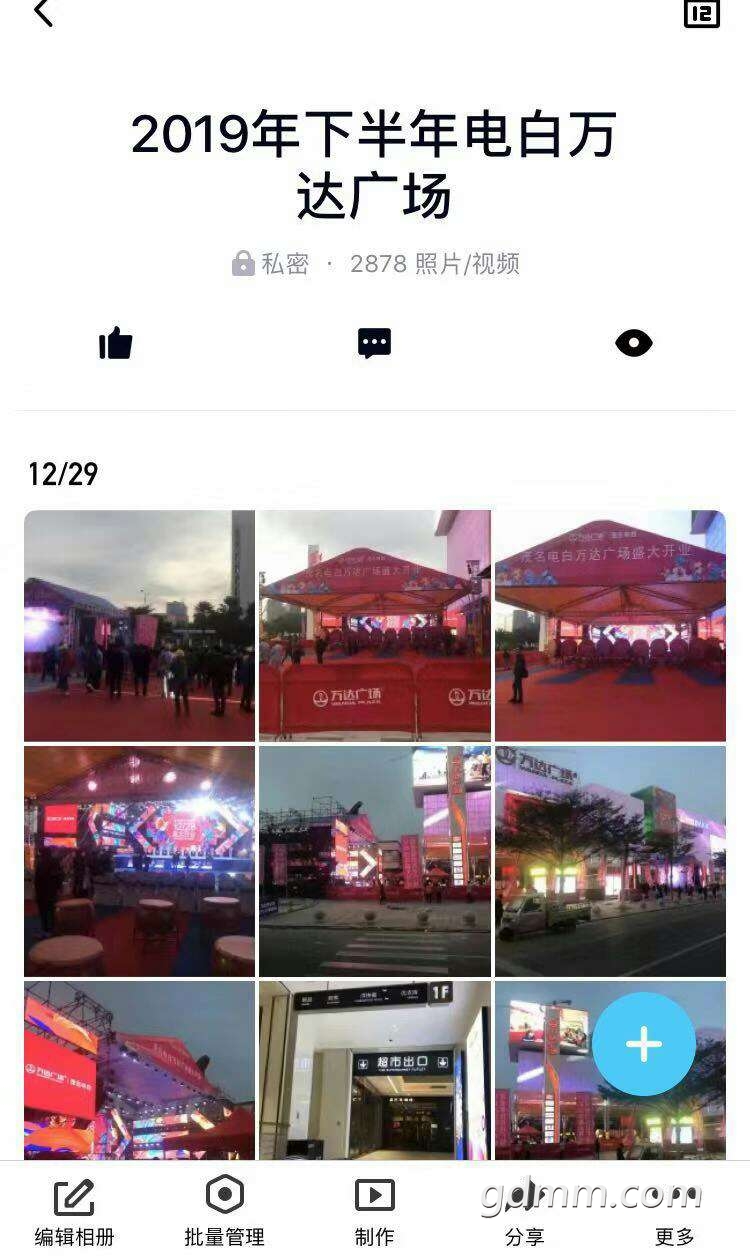Select the 制作 create option
Viewport: 750px width, 1257px height.
coord(374,1211)
